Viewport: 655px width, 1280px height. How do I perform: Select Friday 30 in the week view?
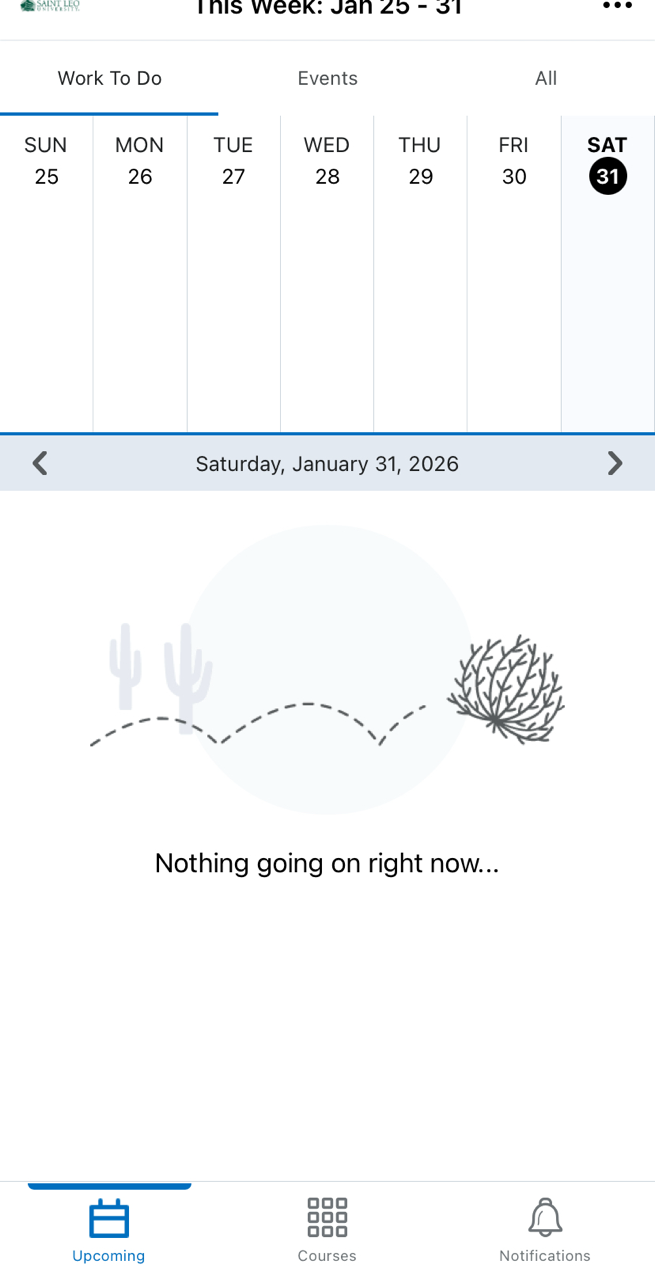pos(514,162)
